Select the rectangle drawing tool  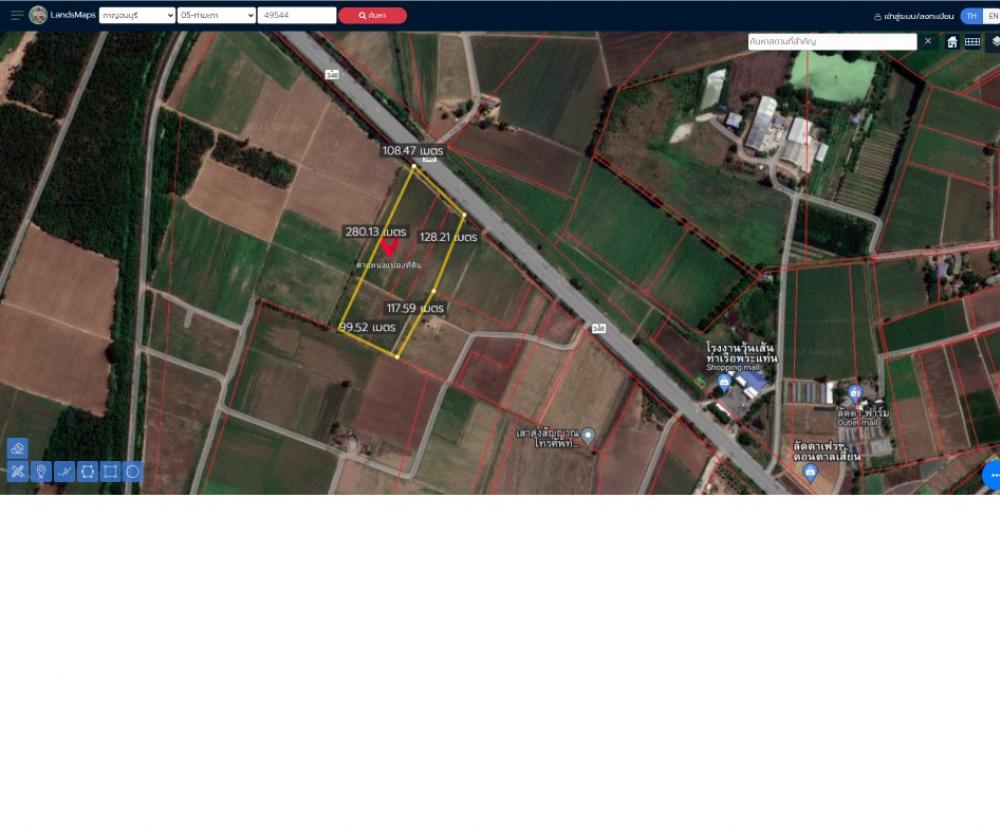point(110,471)
